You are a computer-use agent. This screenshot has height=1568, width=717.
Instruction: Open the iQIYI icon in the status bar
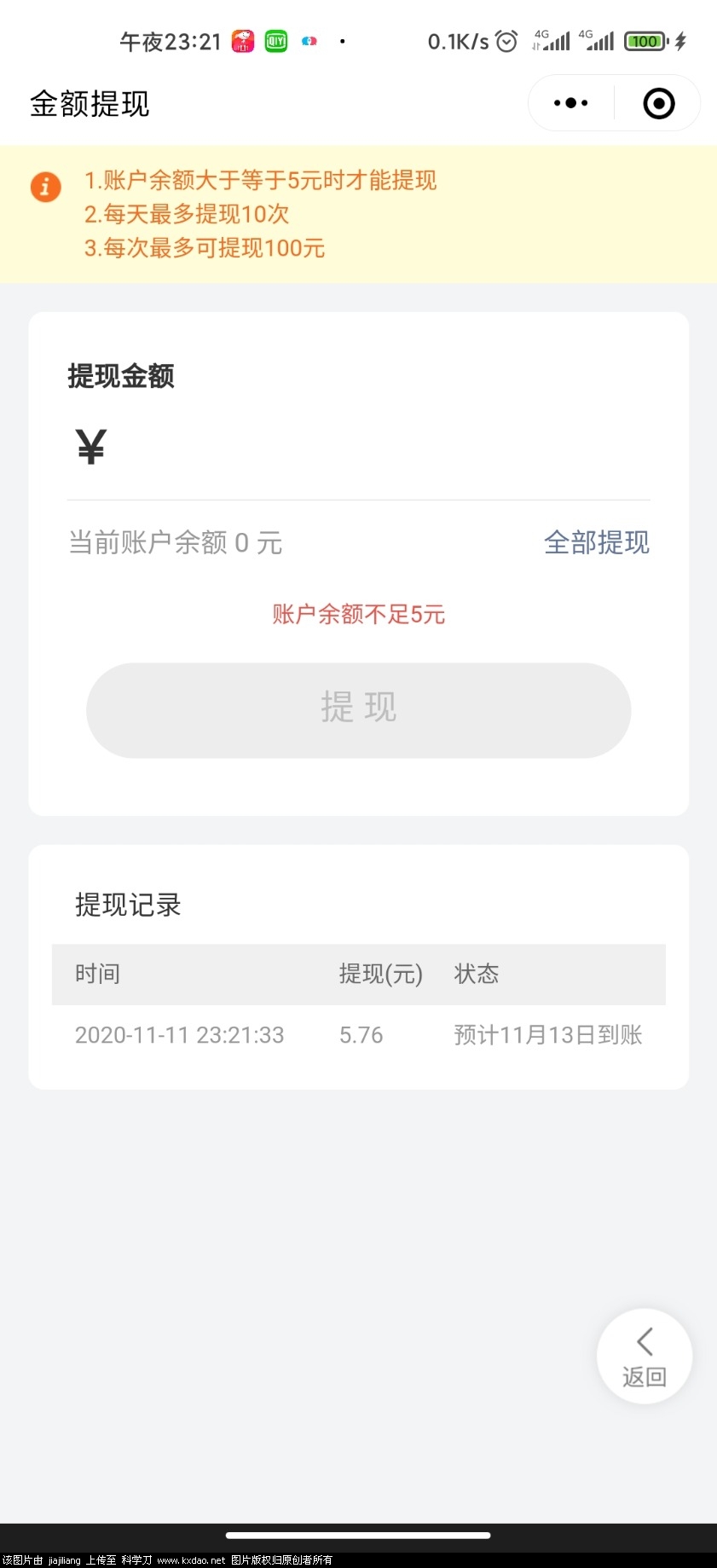pos(275,40)
